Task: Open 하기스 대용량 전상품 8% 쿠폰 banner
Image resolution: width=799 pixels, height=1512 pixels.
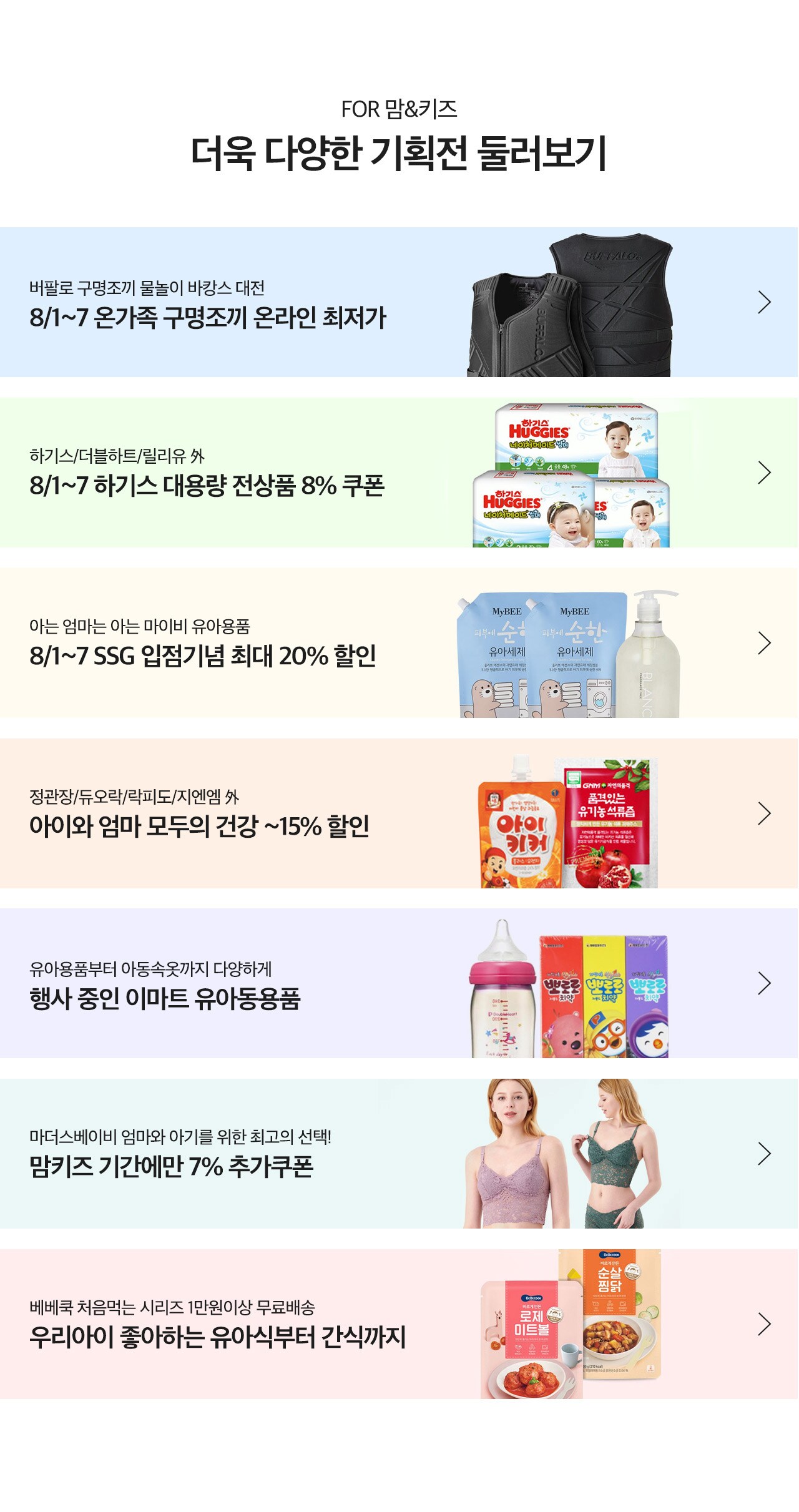Action: 399,473
